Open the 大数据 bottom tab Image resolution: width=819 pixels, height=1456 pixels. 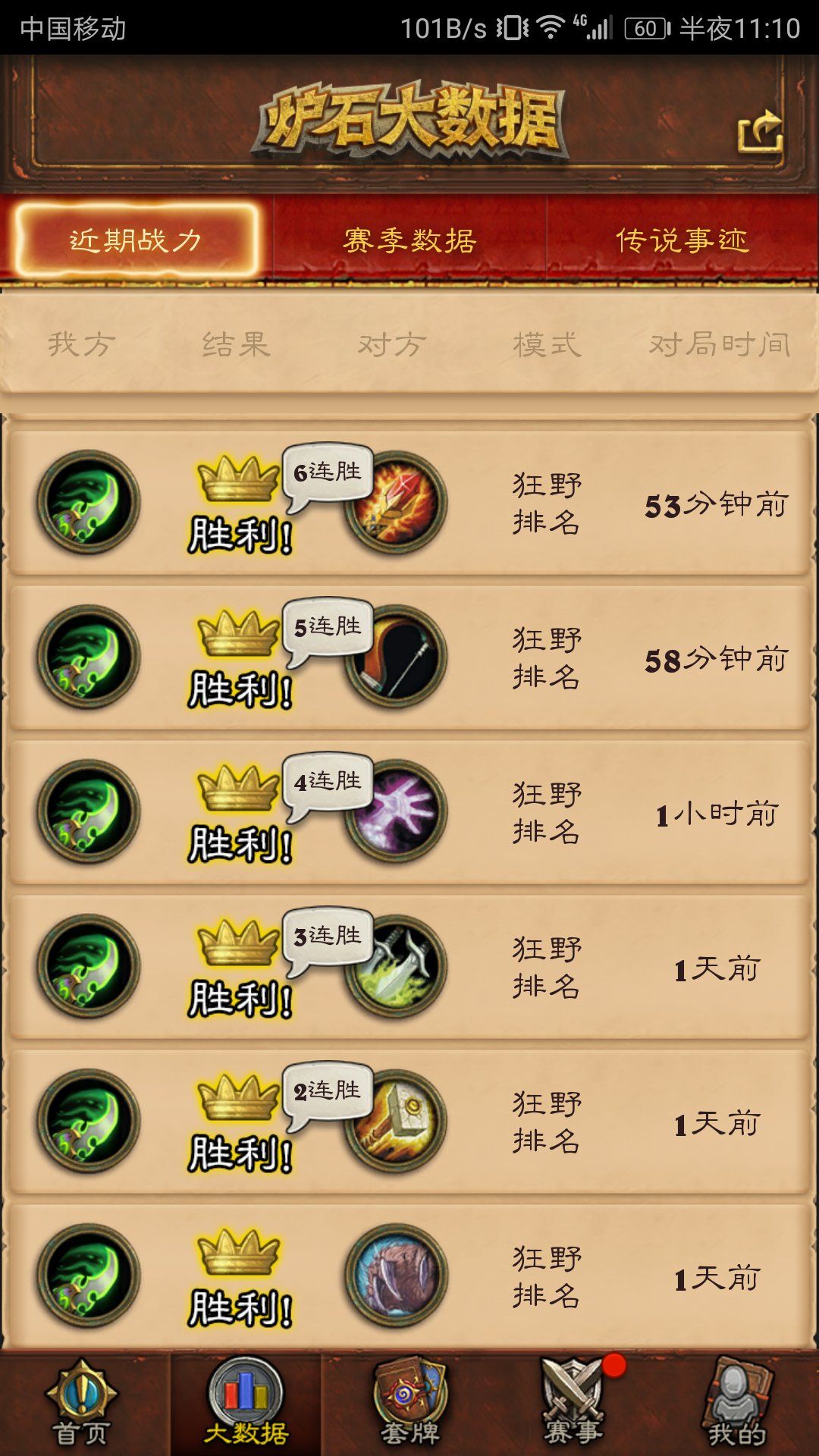click(246, 1404)
